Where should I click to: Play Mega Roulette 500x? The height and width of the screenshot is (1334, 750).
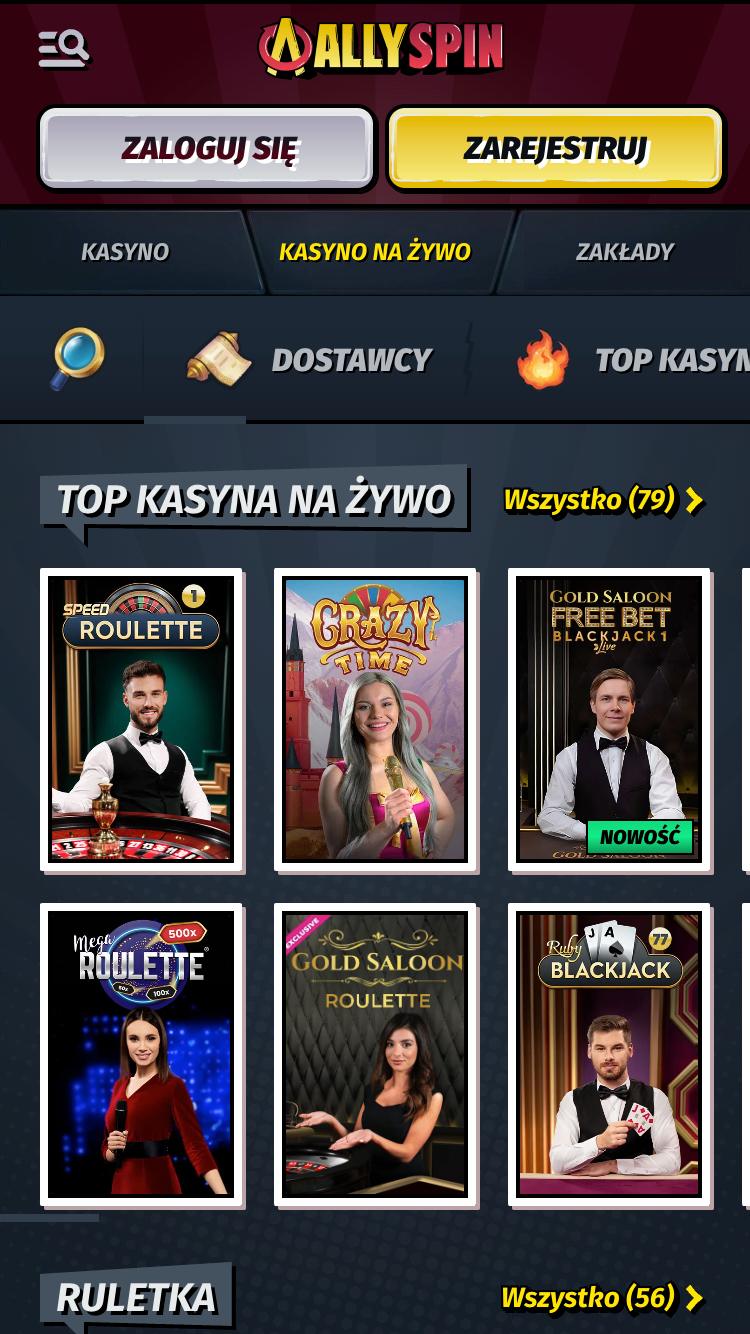(142, 1055)
